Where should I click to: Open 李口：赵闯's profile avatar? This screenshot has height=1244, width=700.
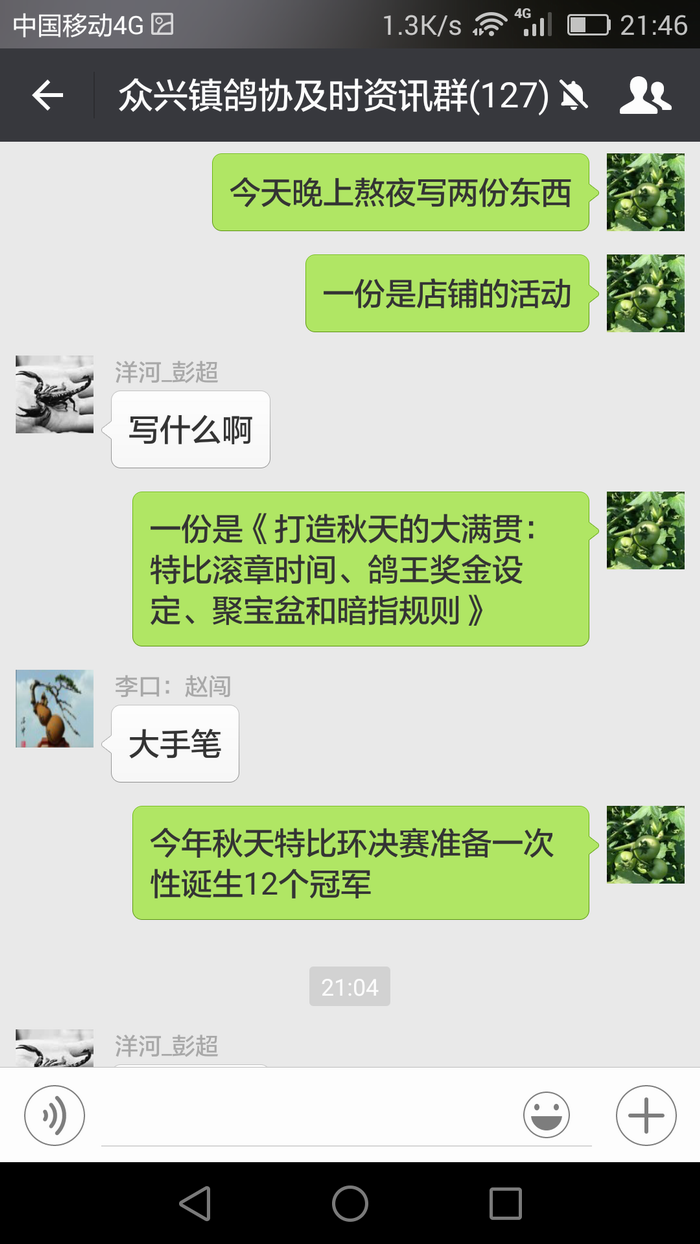pos(55,708)
